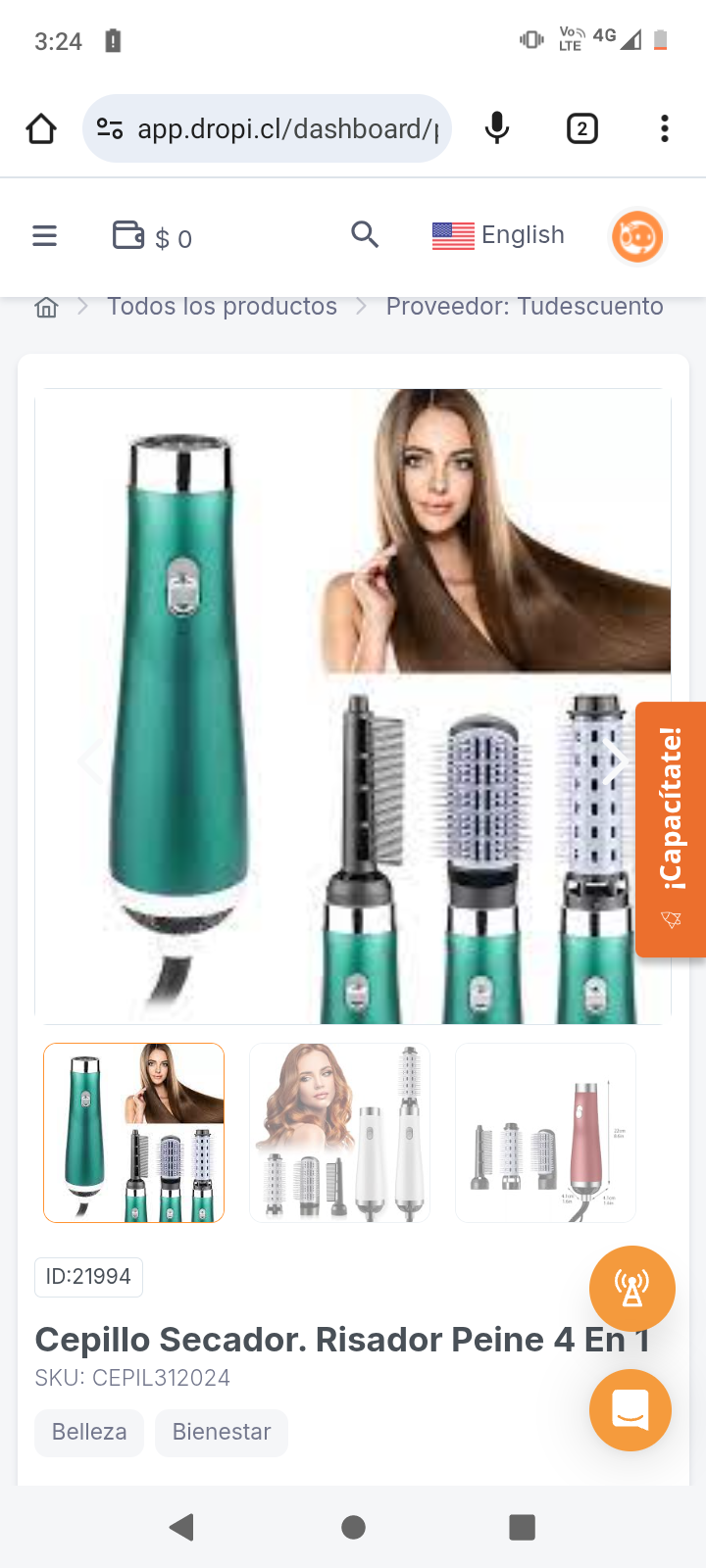Tap the Bienestar category chip
The image size is (706, 1568).
(x=222, y=1432)
